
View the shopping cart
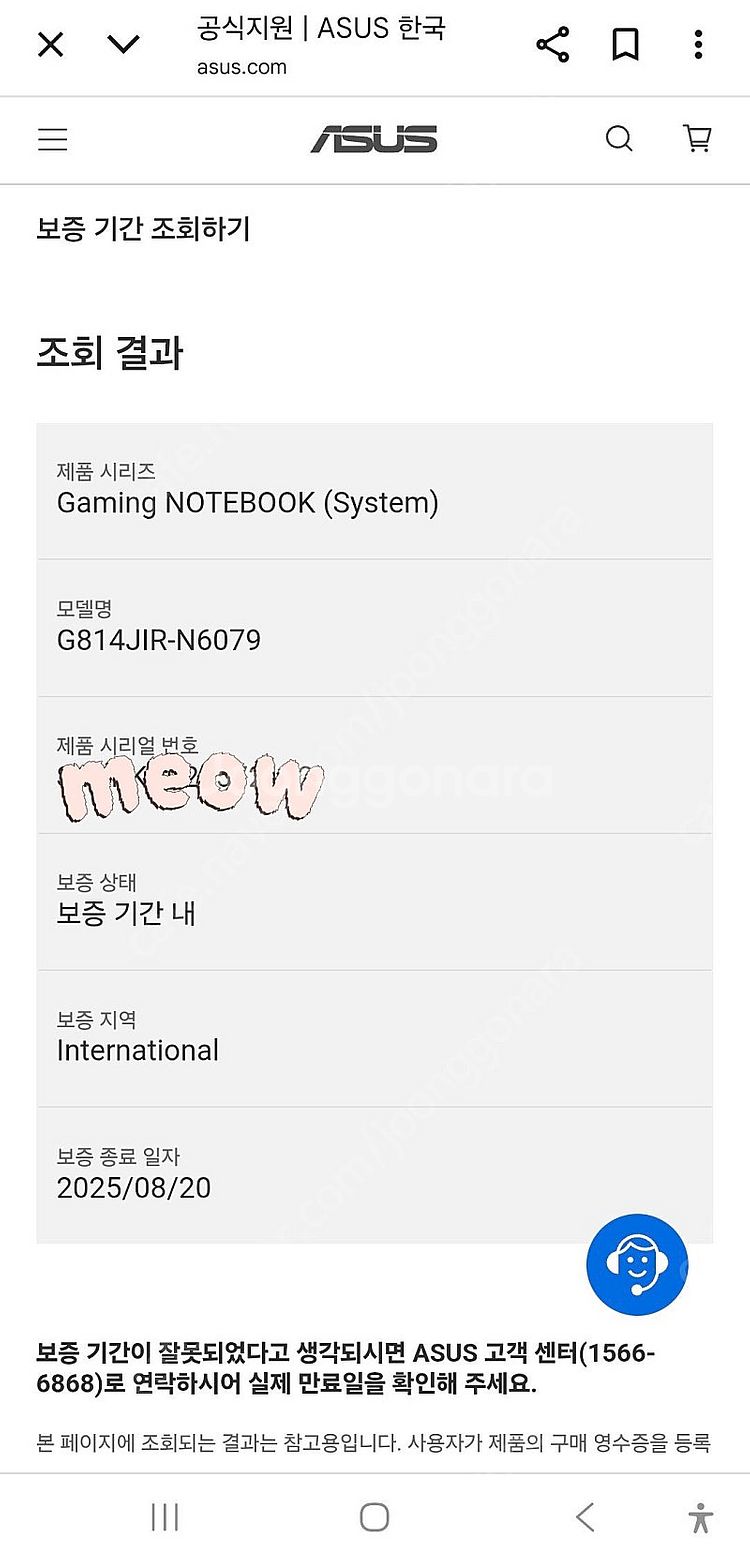[696, 139]
